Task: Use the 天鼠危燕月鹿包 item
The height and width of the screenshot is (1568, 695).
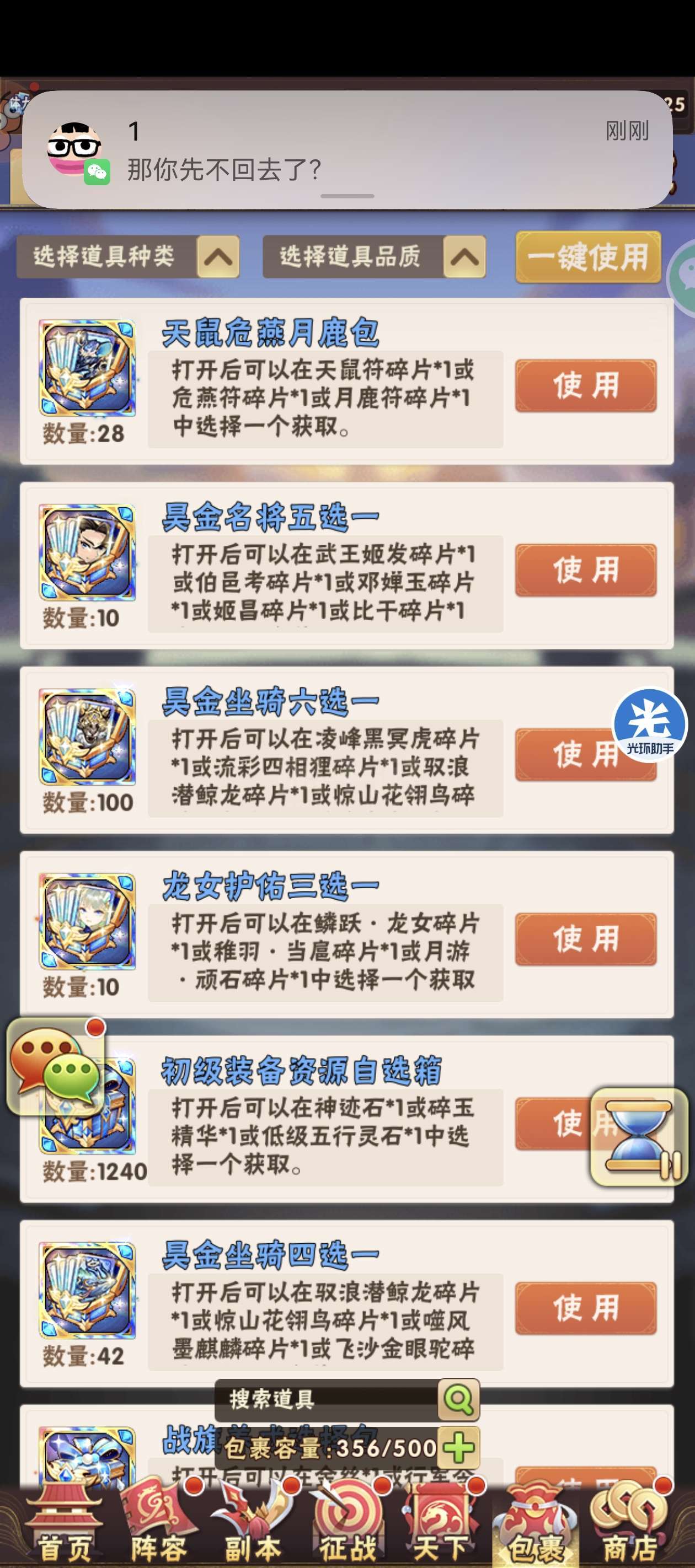Action: [585, 386]
